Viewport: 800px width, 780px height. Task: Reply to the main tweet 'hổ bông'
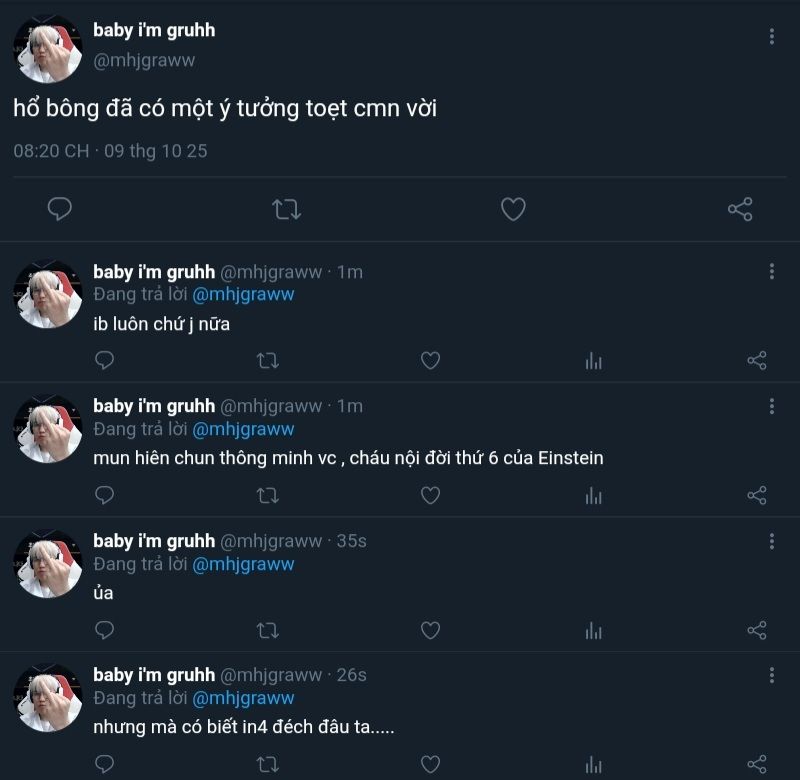click(60, 209)
